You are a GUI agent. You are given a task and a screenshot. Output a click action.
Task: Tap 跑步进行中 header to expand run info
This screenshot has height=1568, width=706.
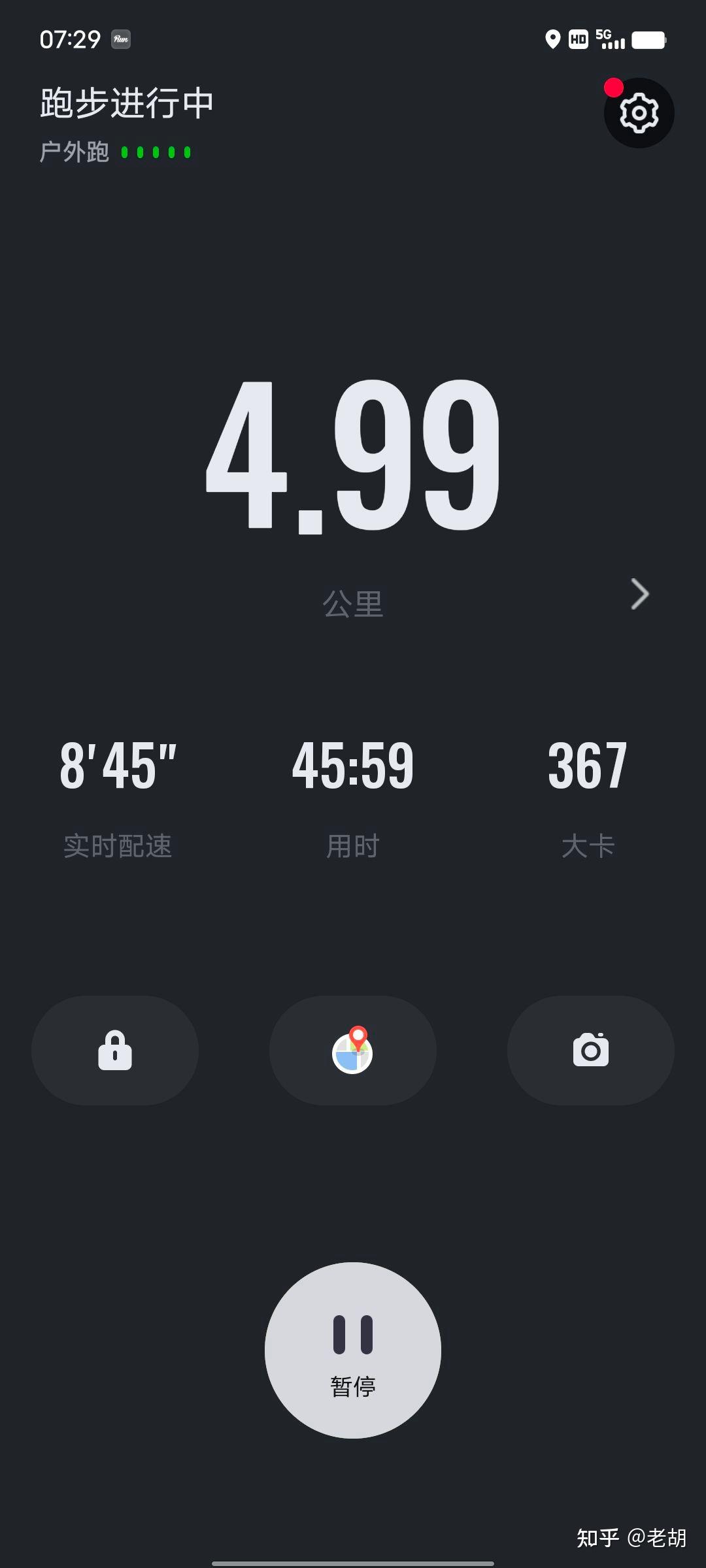point(126,101)
